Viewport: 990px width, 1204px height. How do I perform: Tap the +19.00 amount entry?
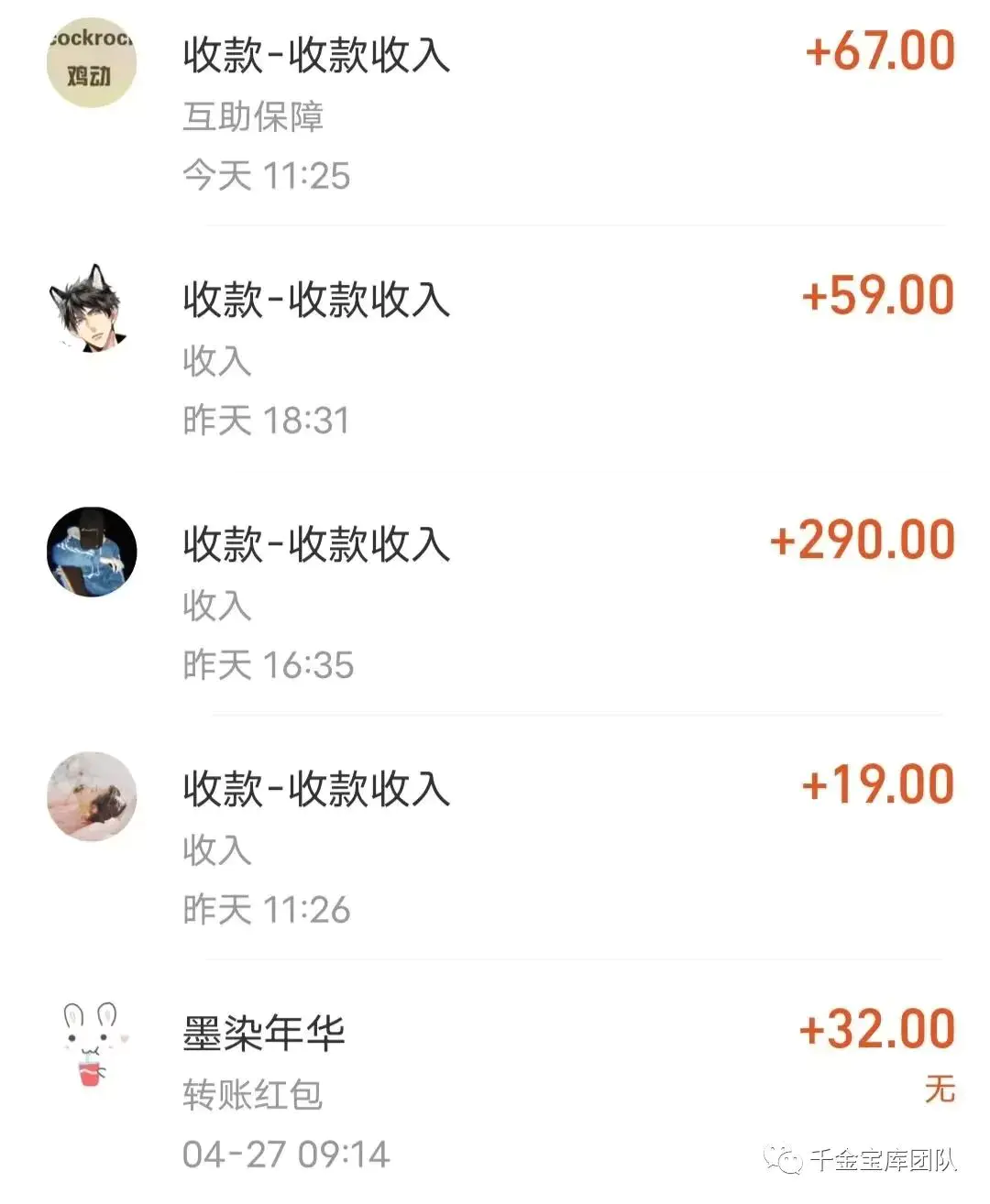tap(875, 783)
